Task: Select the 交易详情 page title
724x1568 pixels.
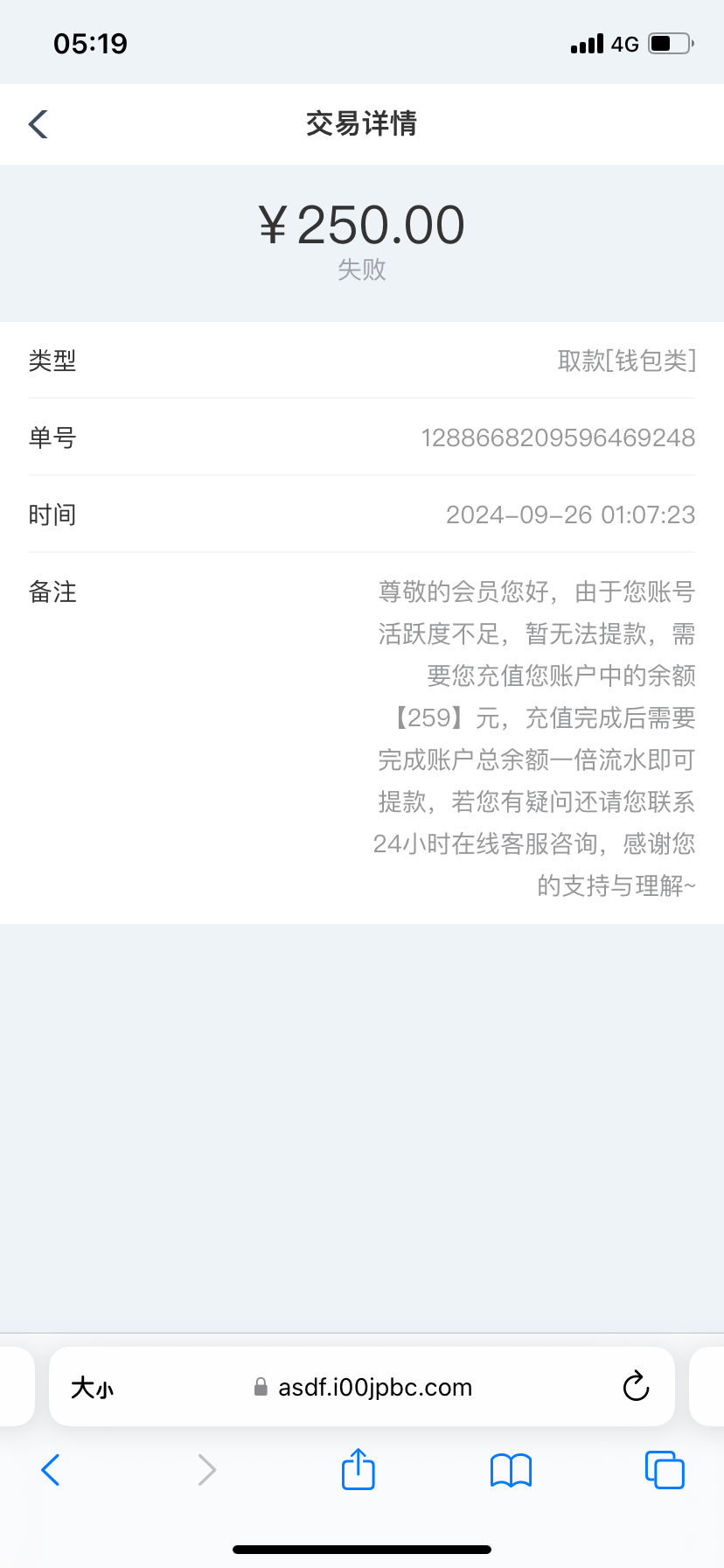Action: click(361, 123)
